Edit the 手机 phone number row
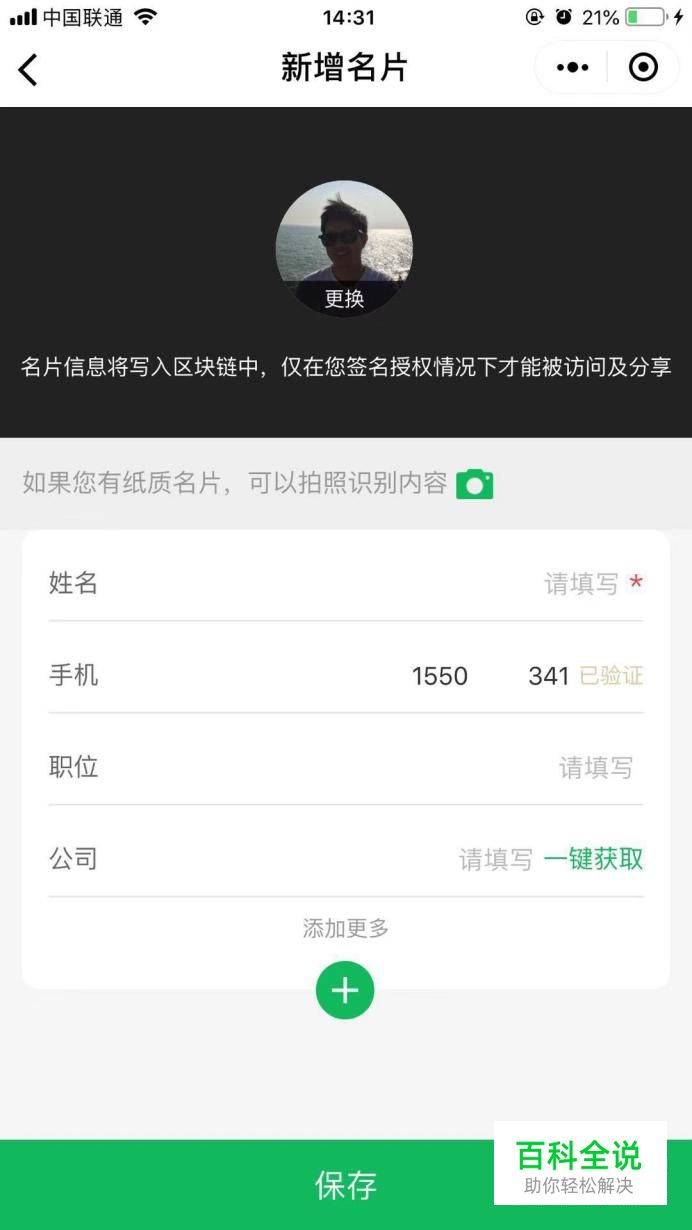Viewport: 692px width, 1230px height. (346, 675)
